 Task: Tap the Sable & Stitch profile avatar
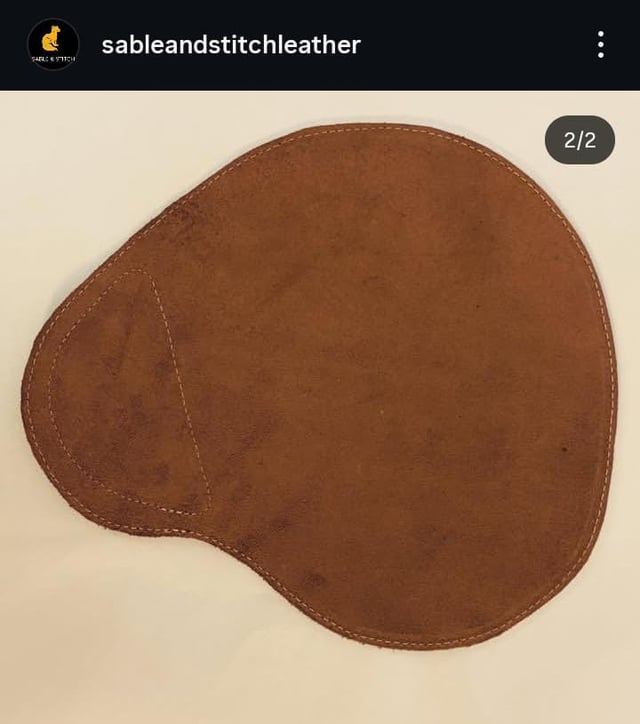point(53,44)
